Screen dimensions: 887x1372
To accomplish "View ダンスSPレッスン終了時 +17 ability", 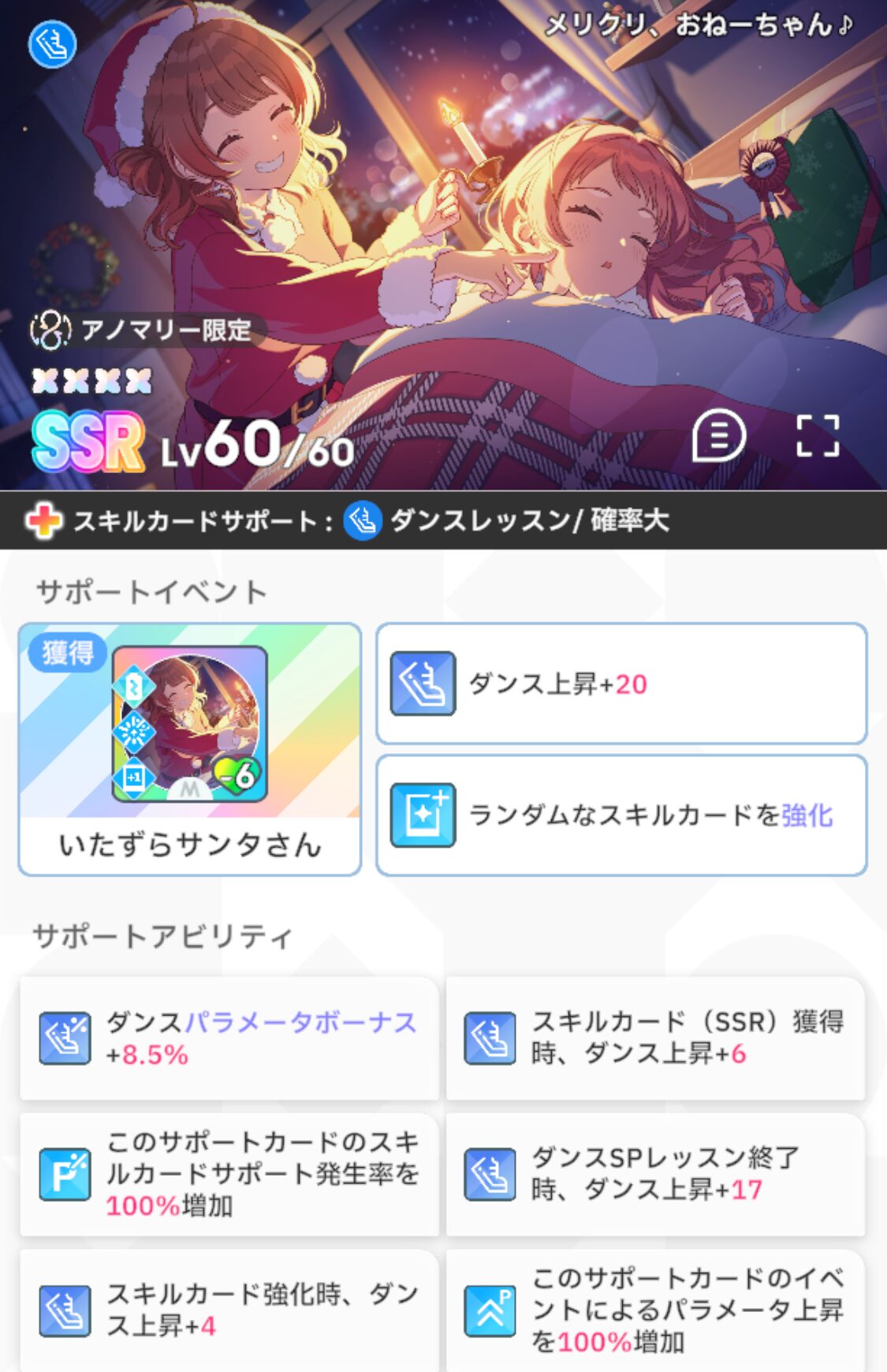I will coord(655,1174).
